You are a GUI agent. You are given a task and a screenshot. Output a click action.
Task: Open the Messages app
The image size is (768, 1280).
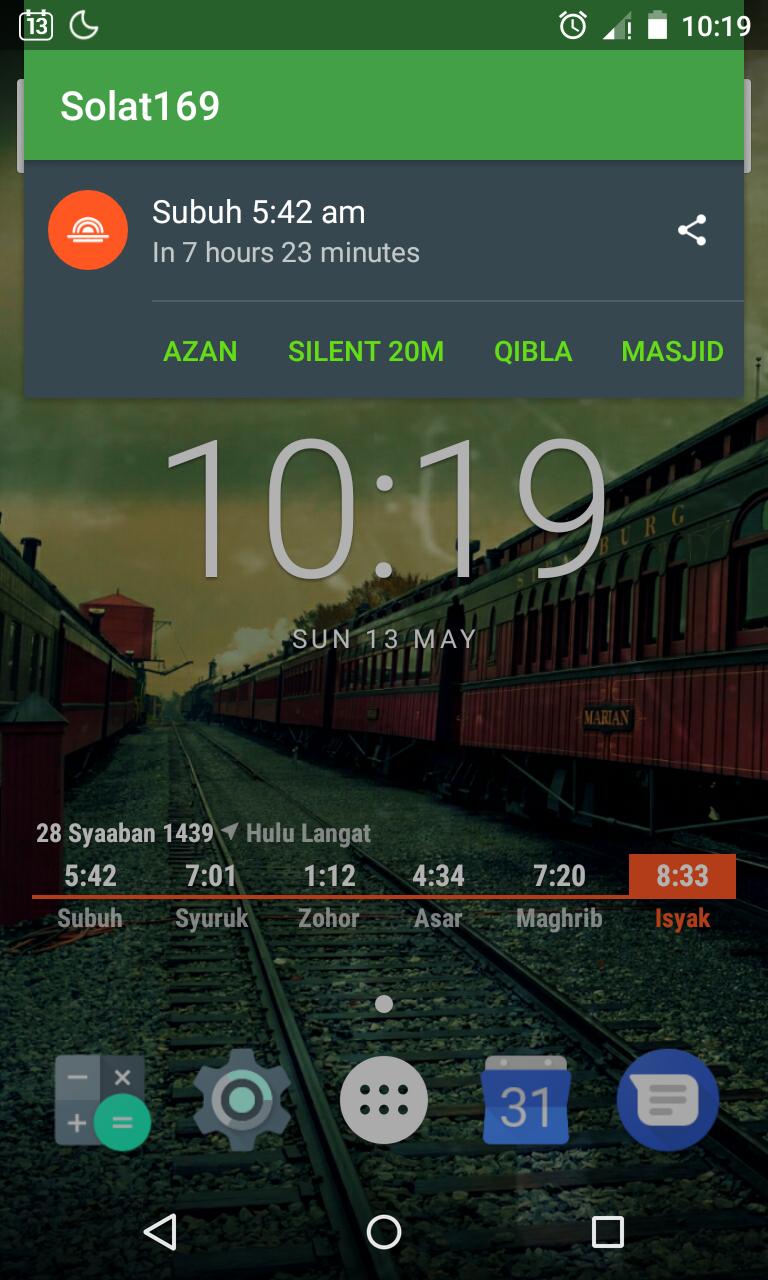tap(667, 1100)
